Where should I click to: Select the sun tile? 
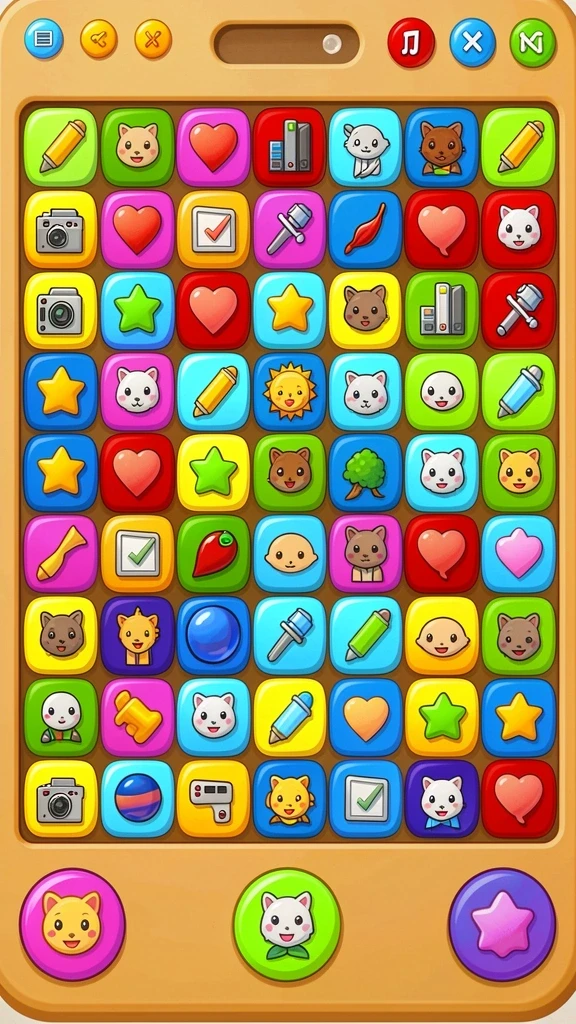point(289,392)
